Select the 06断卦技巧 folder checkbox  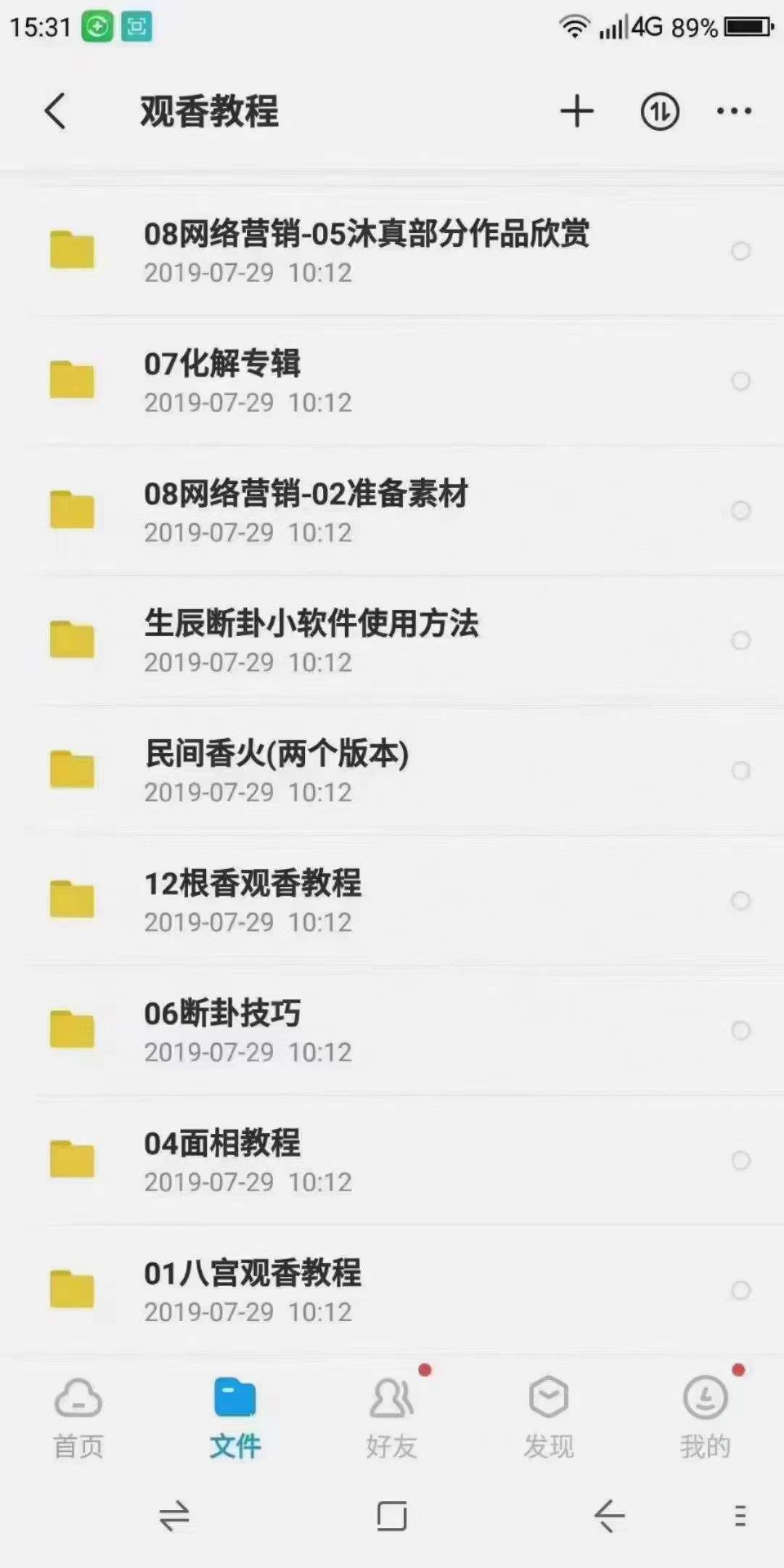coord(740,1031)
